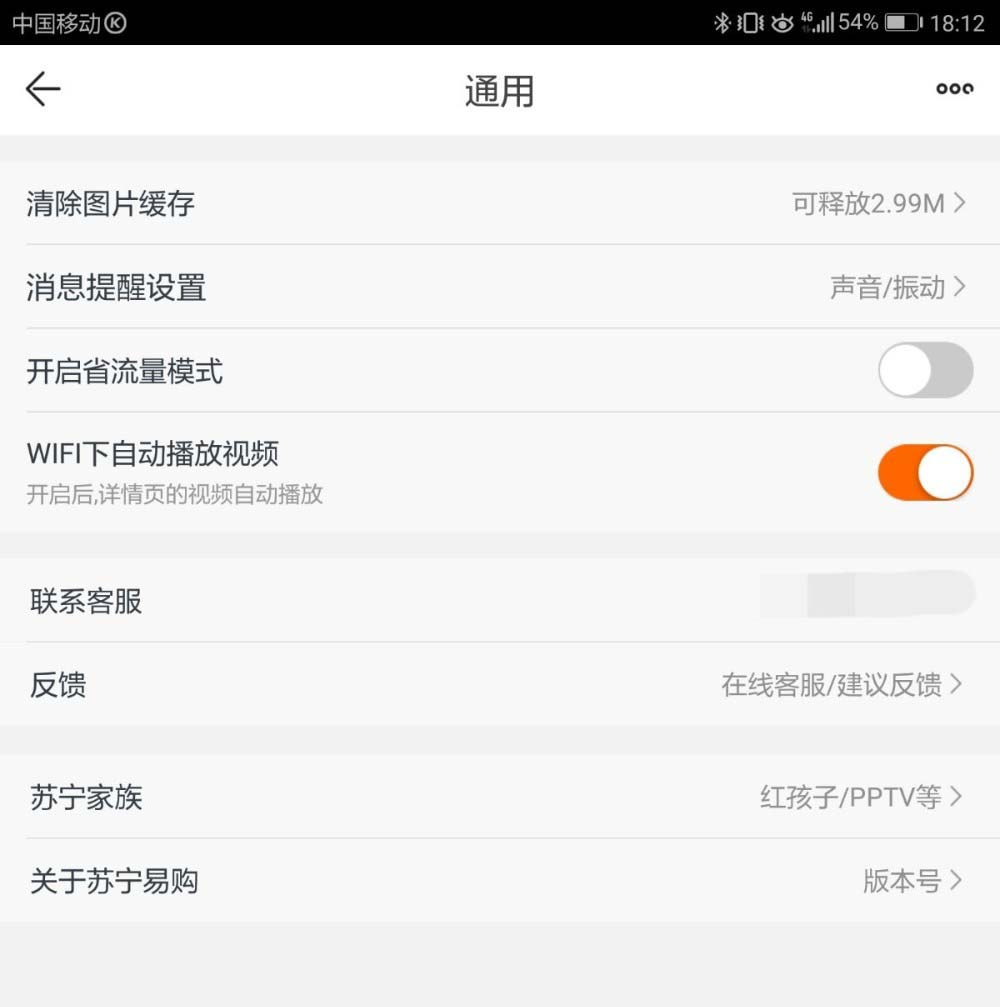
Task: Open the 反馈 feedback row
Action: pyautogui.click(x=500, y=685)
